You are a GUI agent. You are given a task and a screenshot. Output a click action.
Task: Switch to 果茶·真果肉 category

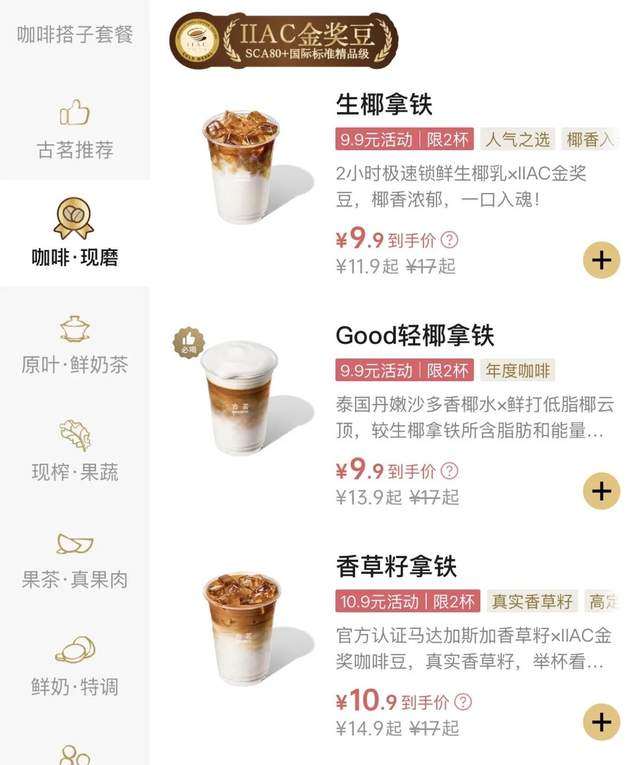coord(75,559)
